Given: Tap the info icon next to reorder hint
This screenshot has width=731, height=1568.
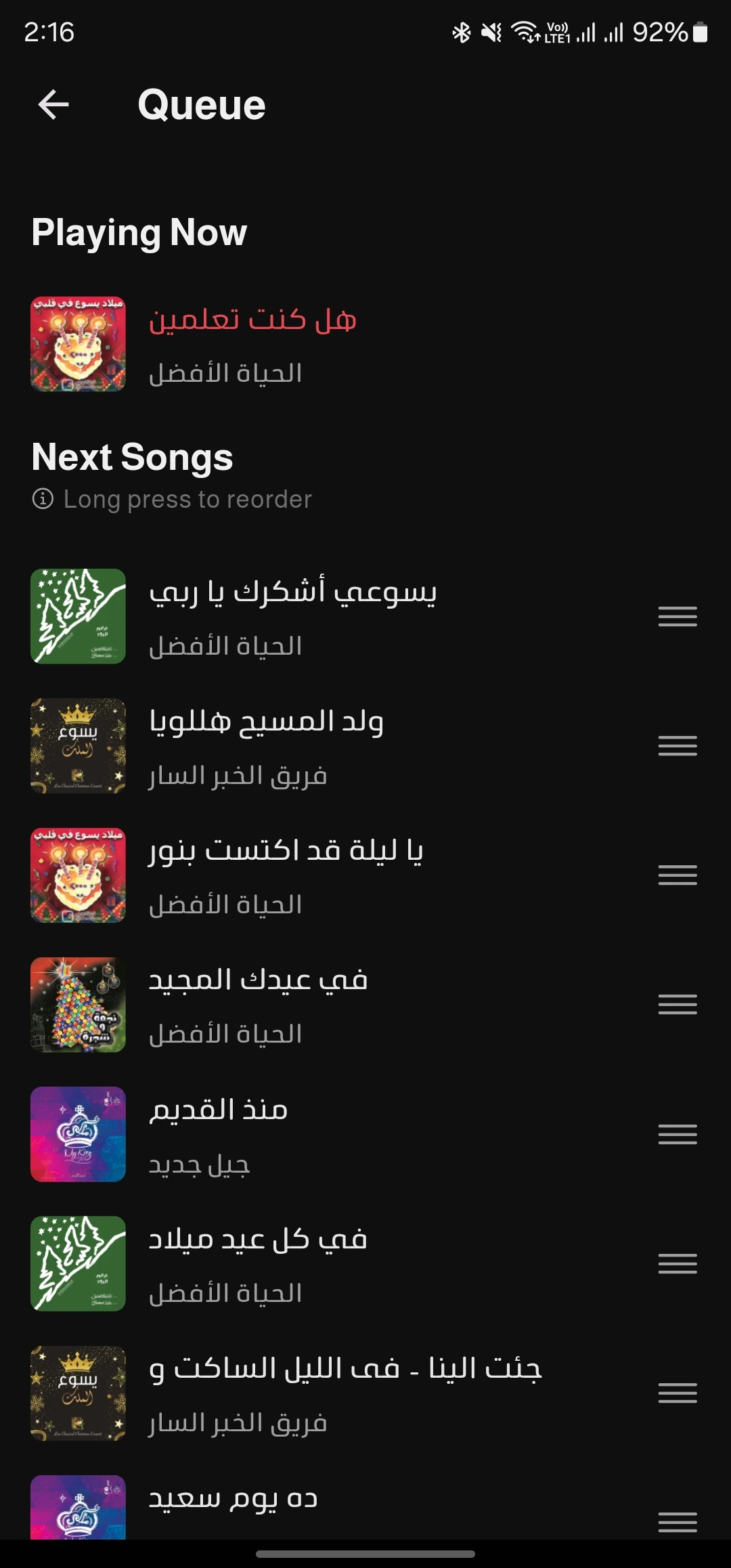Looking at the screenshot, I should [42, 500].
